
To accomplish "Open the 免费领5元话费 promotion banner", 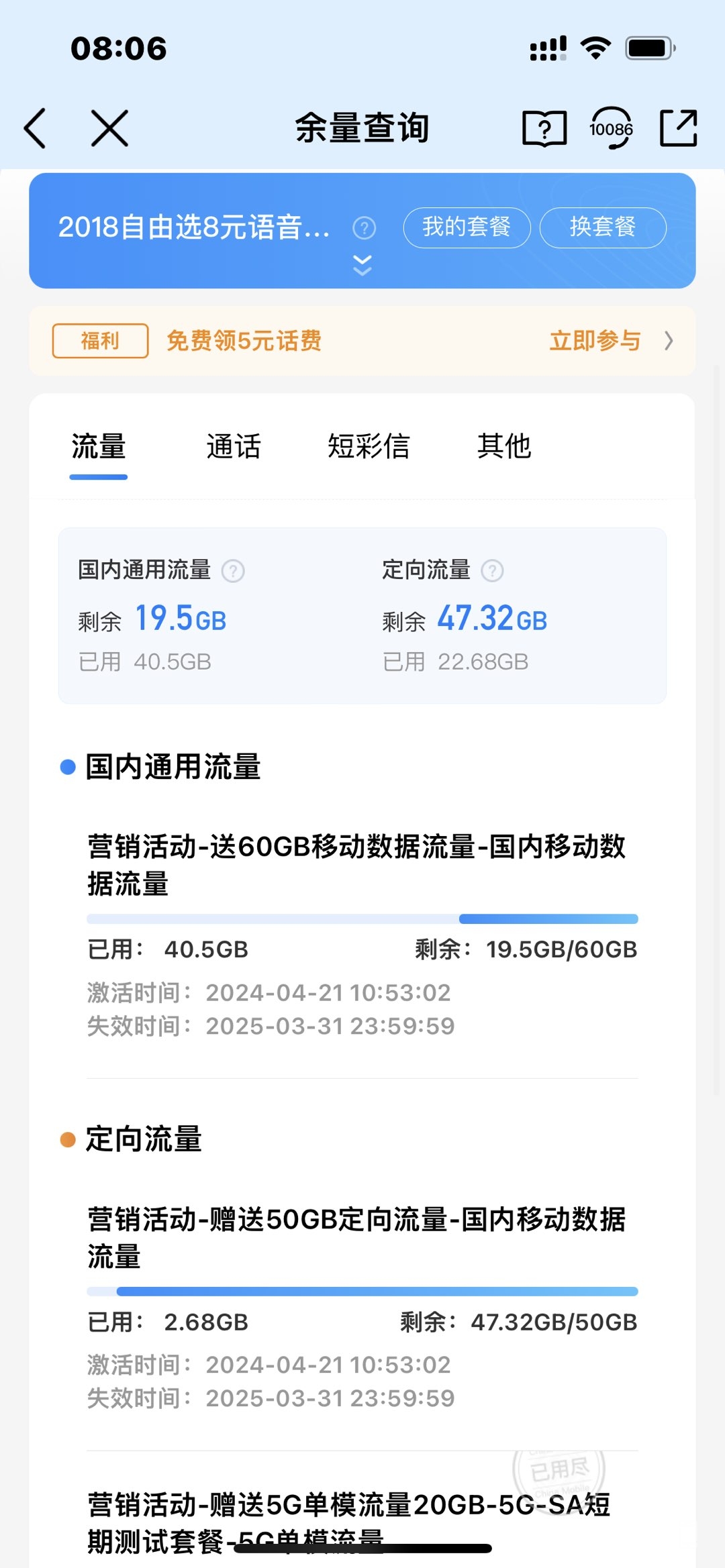I will 362,341.
